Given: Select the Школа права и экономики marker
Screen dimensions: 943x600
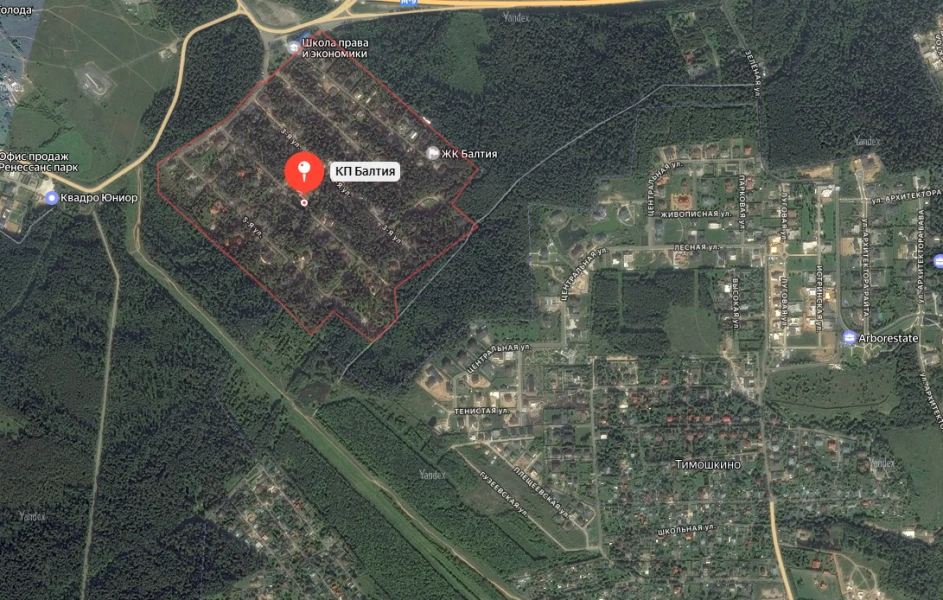Looking at the screenshot, I should pyautogui.click(x=293, y=46).
